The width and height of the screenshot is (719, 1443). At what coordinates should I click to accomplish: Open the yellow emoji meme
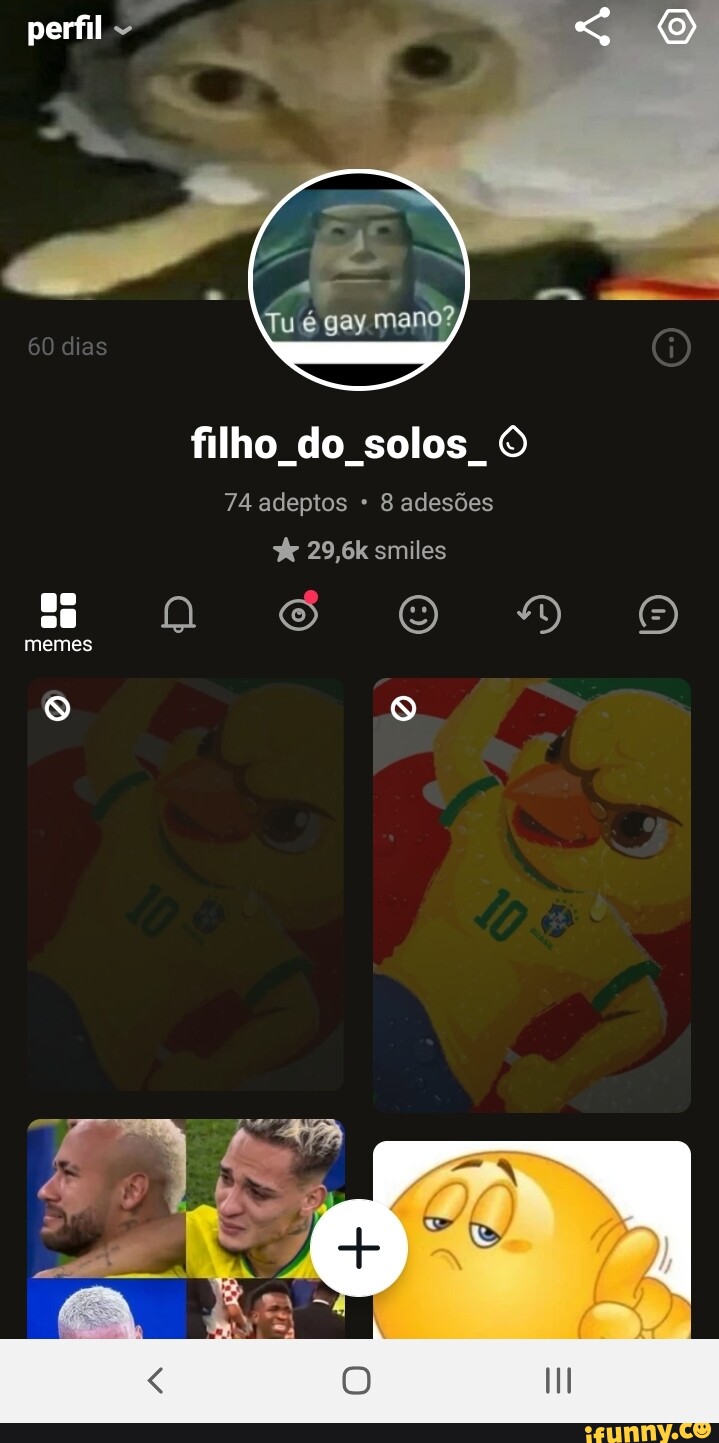click(532, 1239)
